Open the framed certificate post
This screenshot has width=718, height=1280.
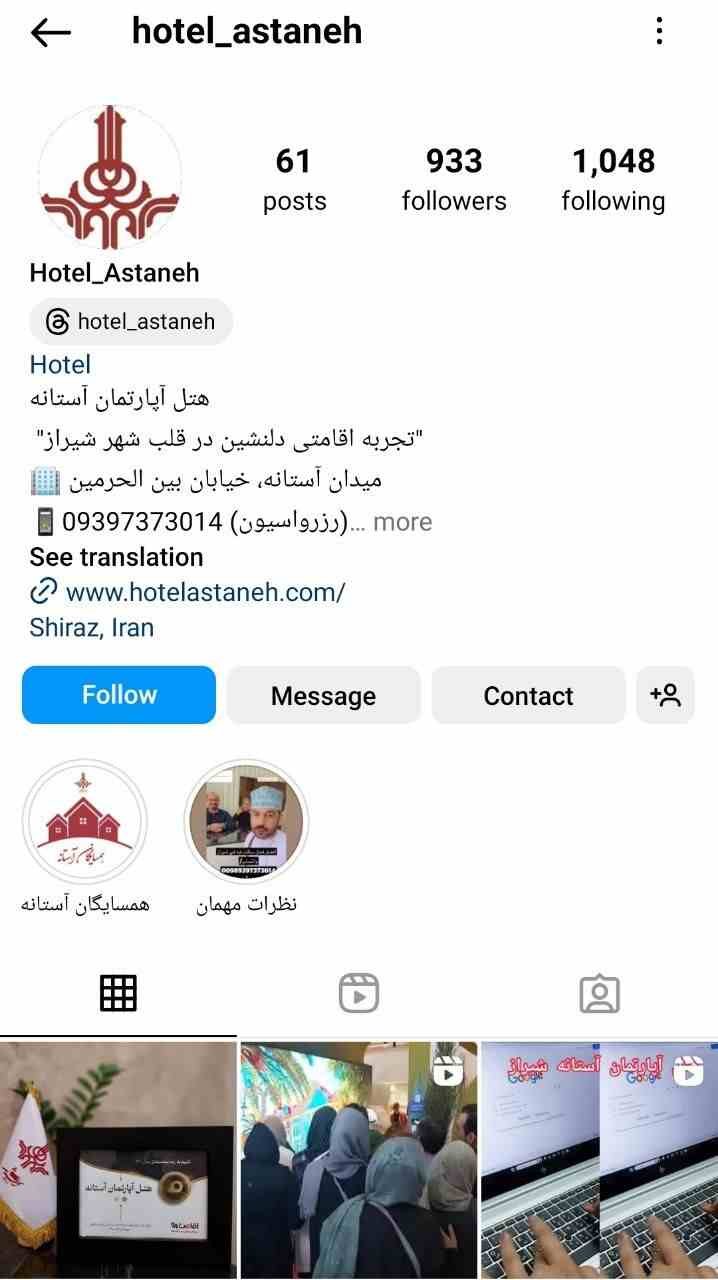click(118, 1160)
